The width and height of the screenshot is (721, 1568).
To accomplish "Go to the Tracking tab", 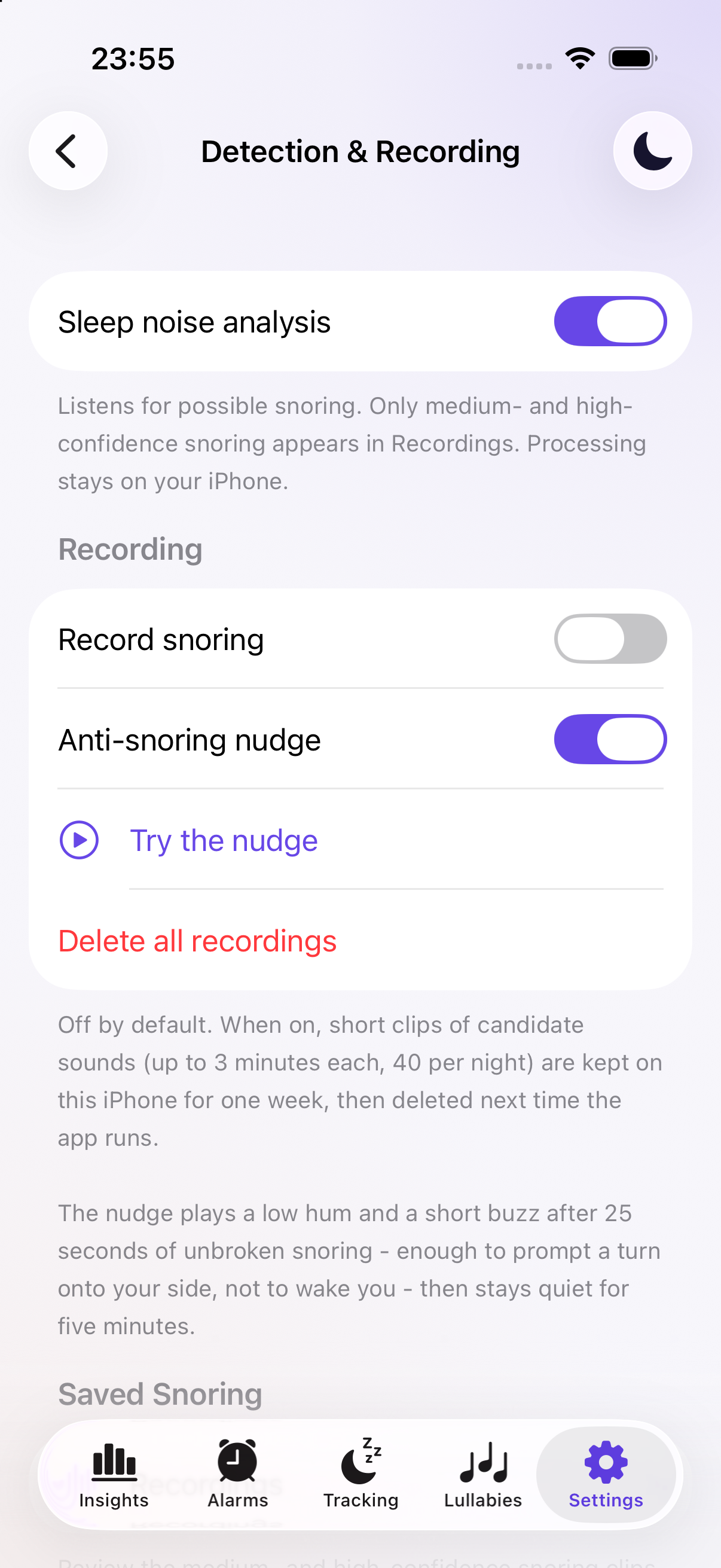I will coord(360,1475).
